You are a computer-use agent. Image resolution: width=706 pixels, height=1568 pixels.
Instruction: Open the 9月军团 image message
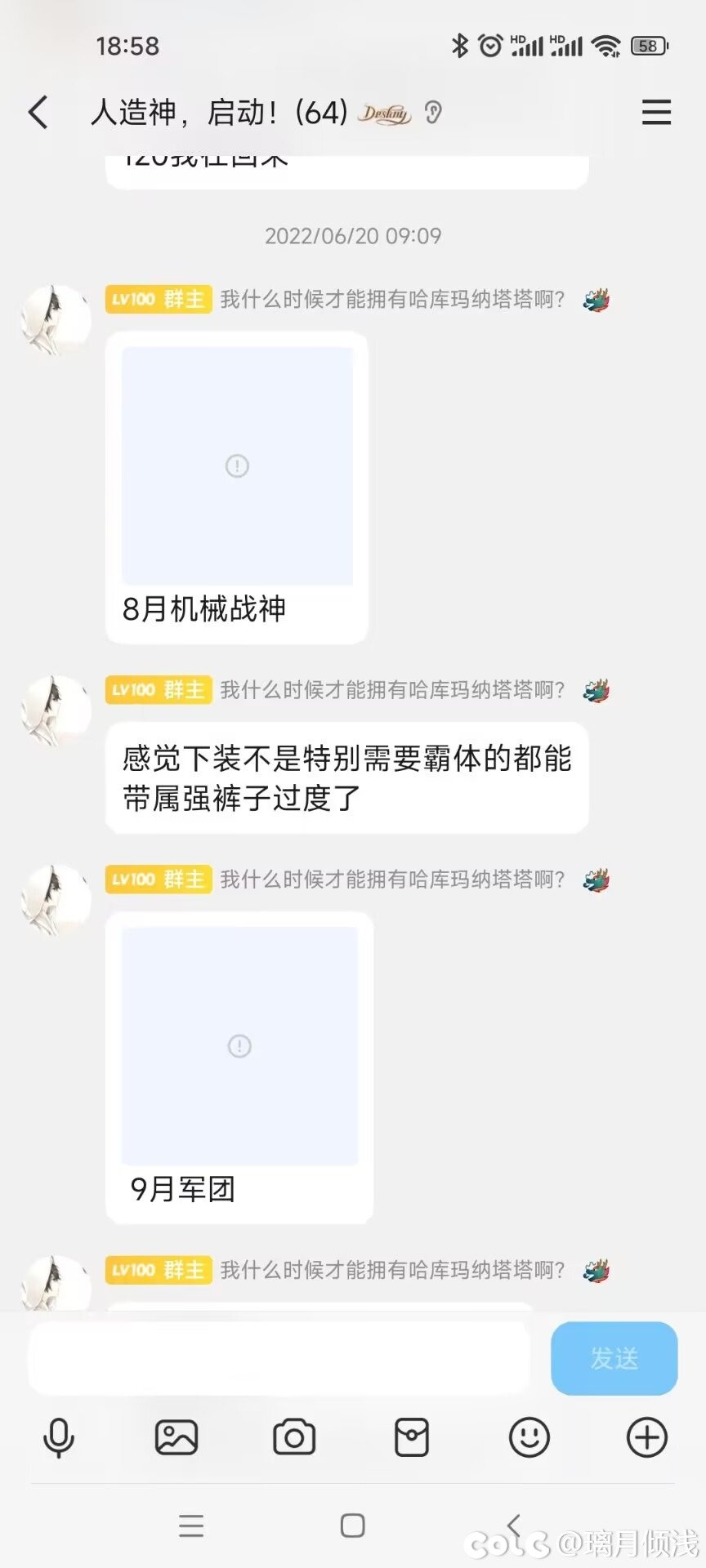(x=239, y=1046)
